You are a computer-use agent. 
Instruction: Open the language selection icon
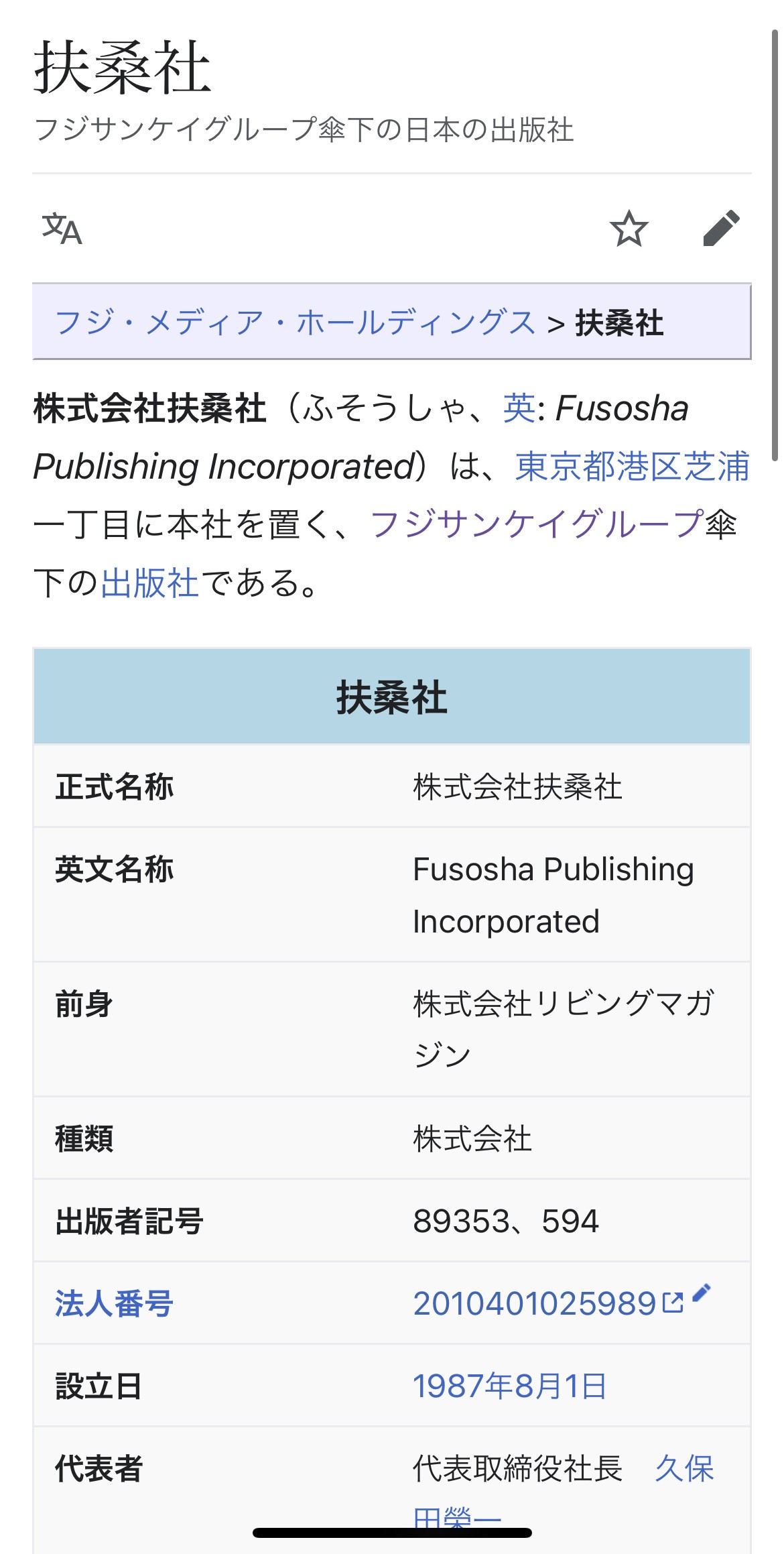(x=62, y=229)
